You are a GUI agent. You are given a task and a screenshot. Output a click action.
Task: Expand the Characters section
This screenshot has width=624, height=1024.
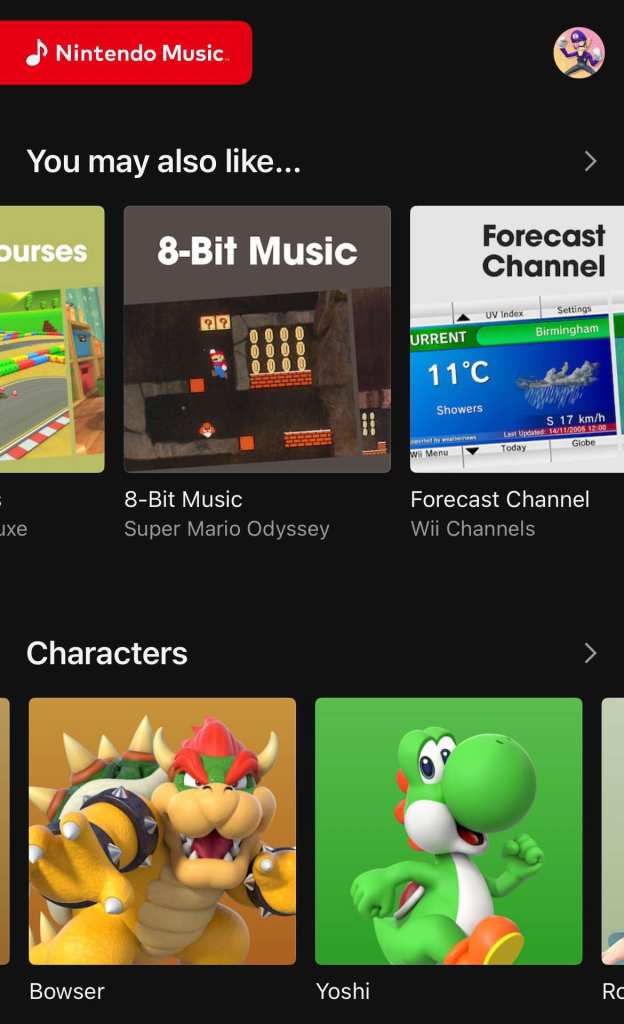click(590, 653)
